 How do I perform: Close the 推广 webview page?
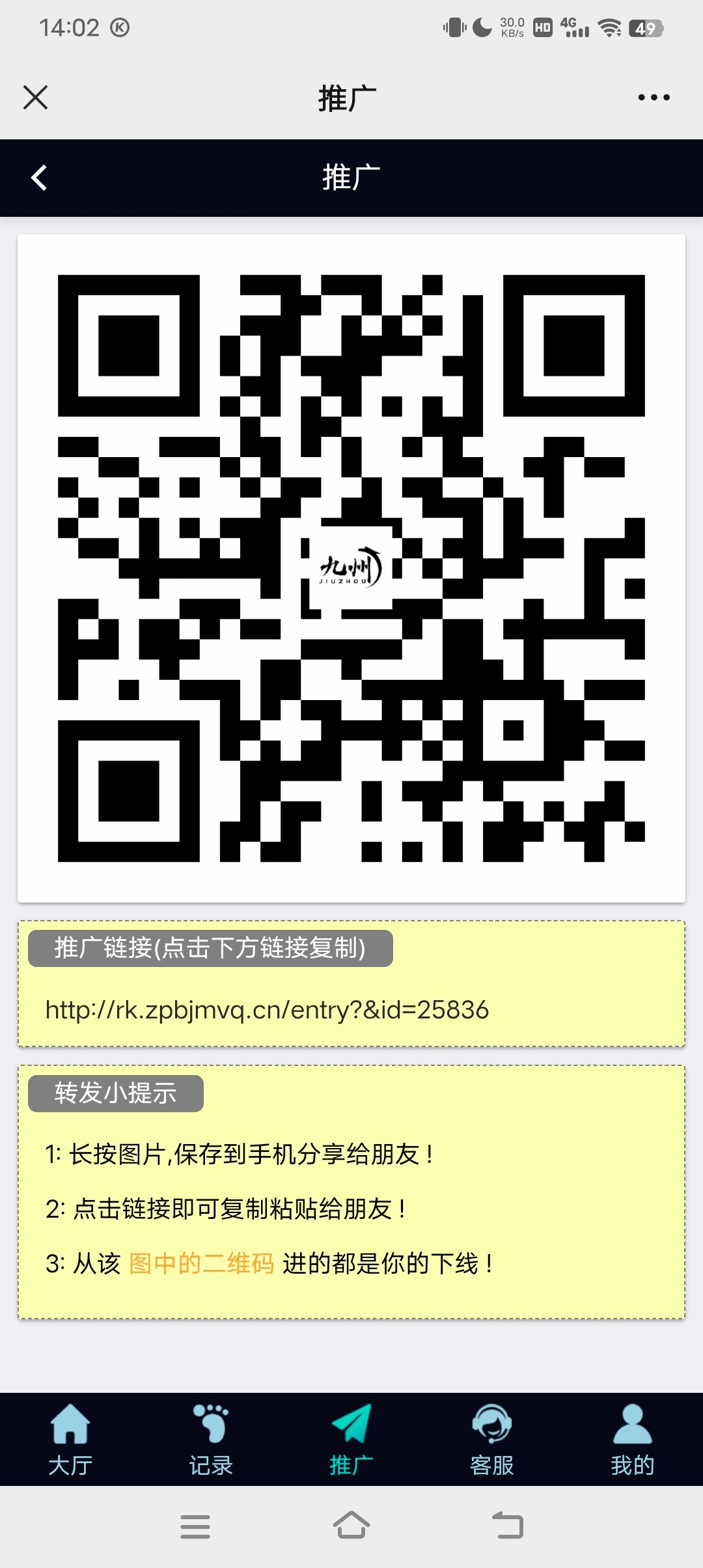[35, 98]
